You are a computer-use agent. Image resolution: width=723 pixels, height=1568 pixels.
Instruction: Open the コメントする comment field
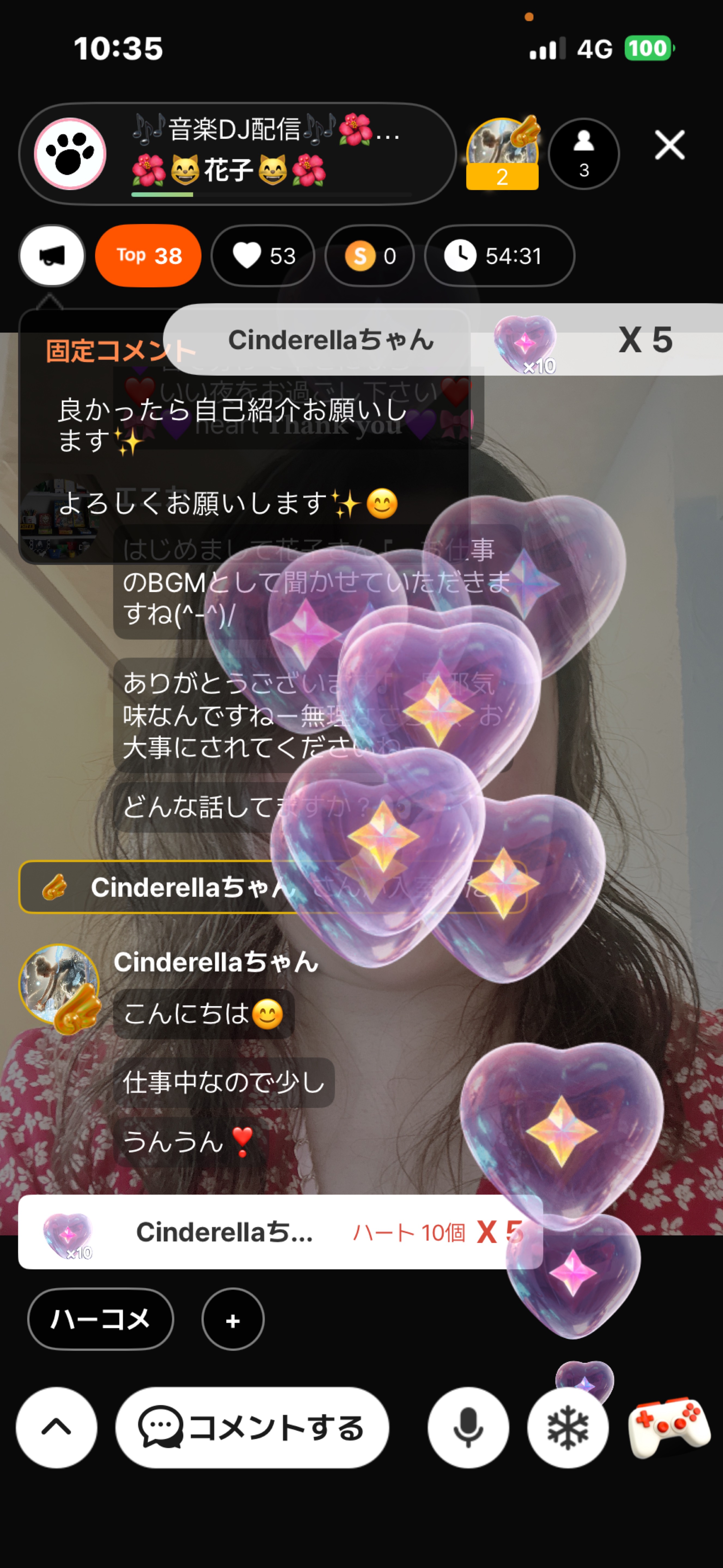(252, 1427)
